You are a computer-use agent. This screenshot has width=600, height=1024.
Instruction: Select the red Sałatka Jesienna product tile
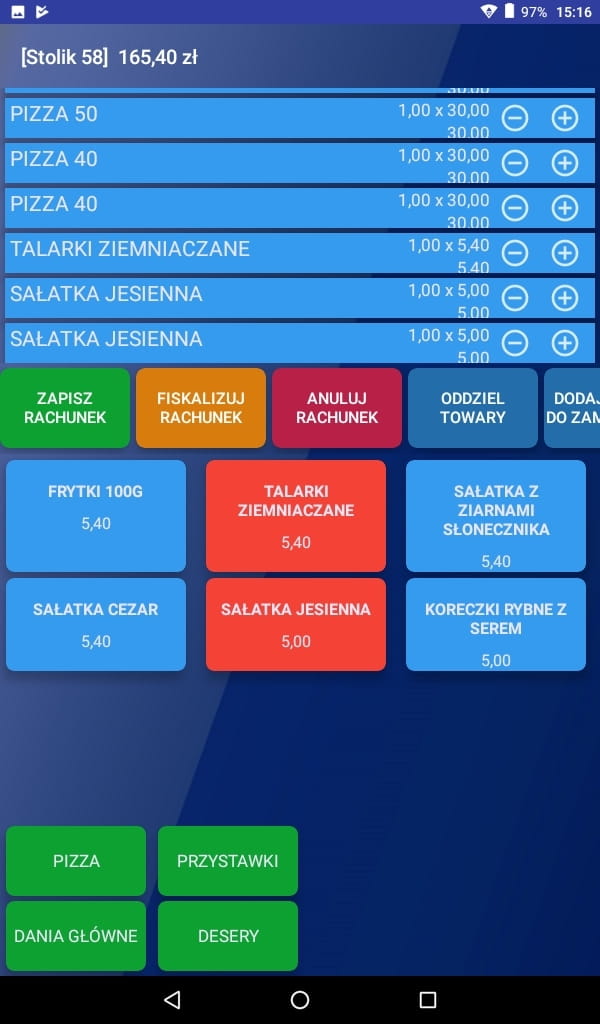(296, 624)
